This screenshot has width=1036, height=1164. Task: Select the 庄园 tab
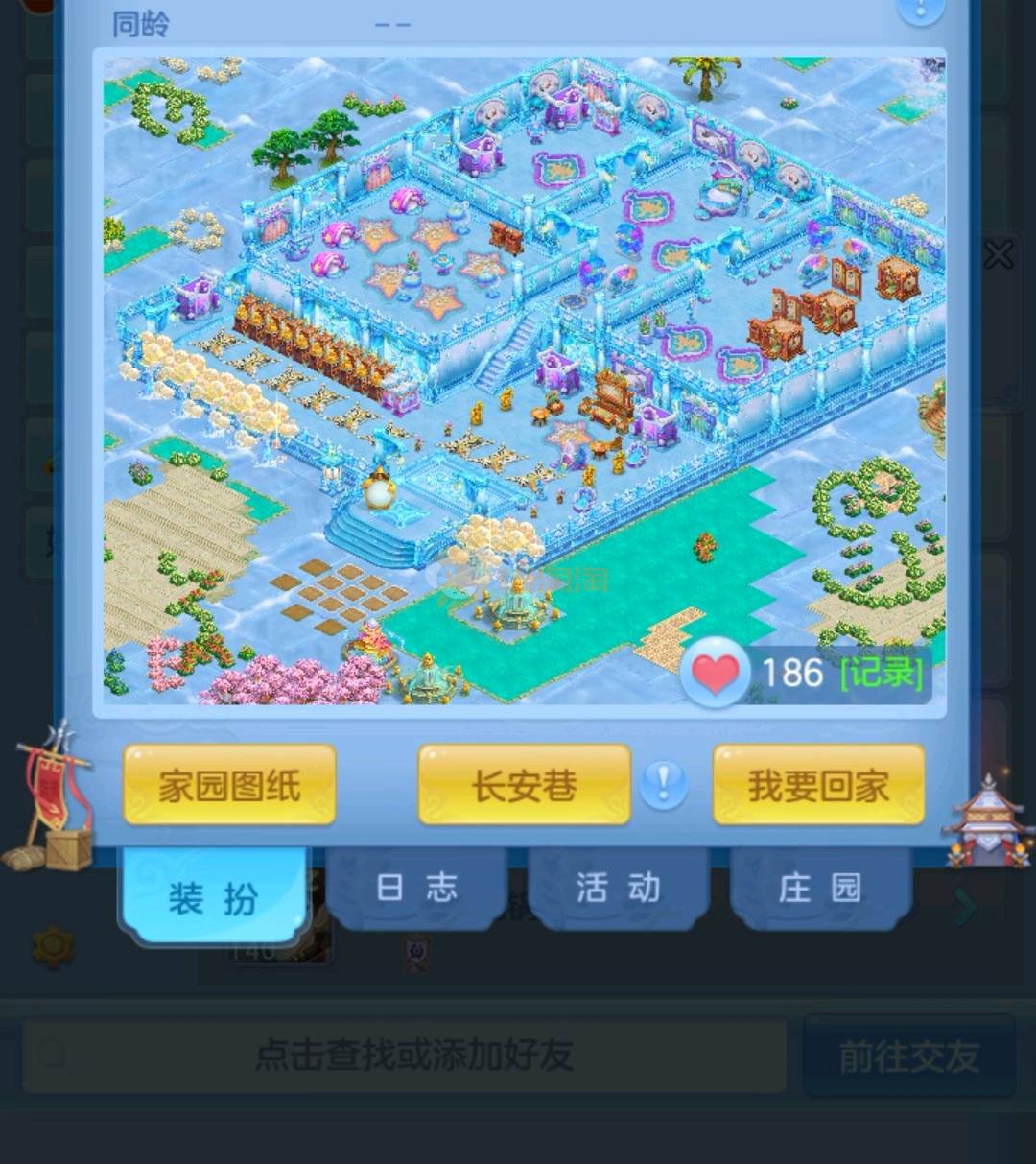pos(820,889)
